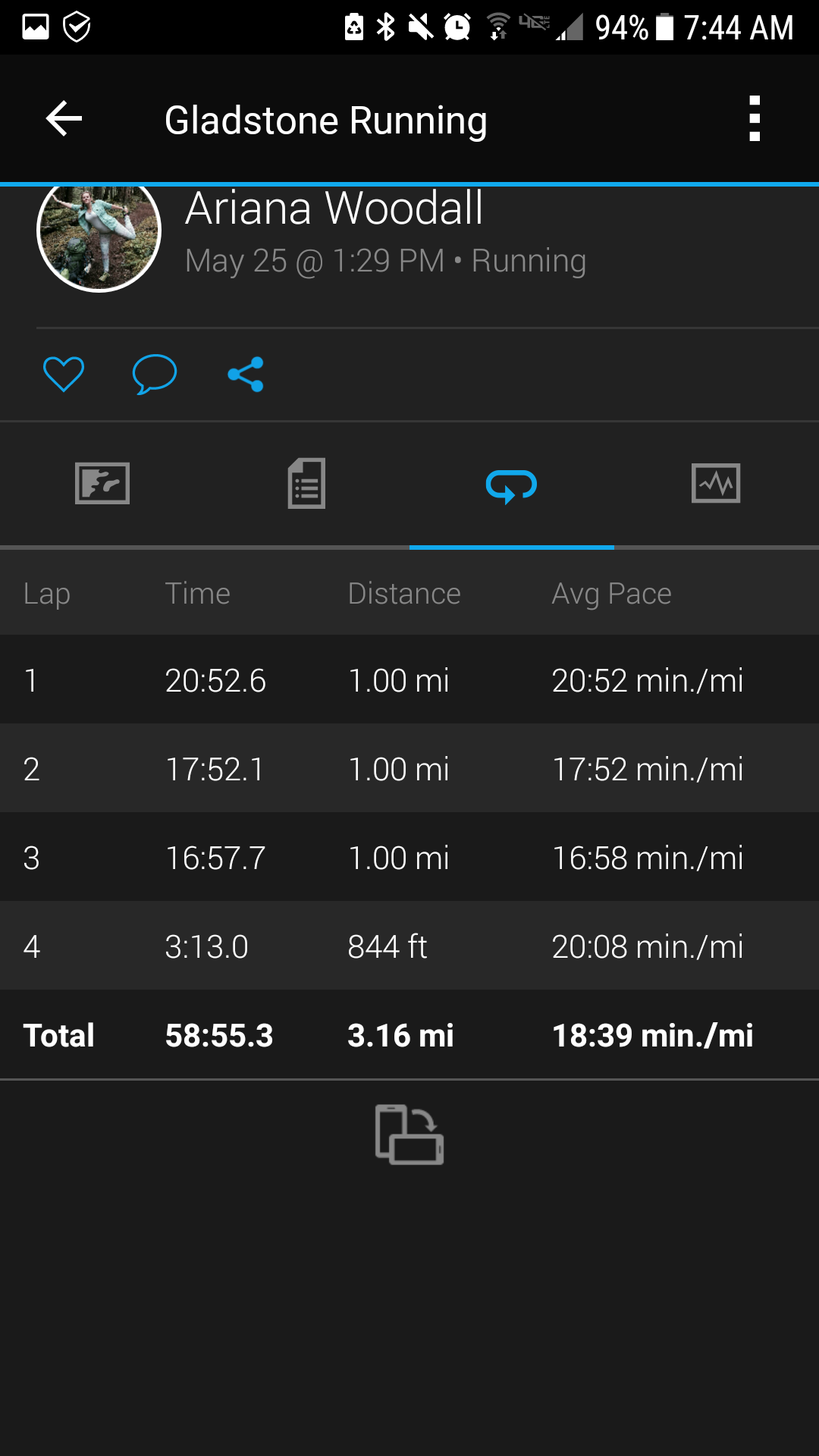Screen dimensions: 819x1456
Task: Open Ariana Woodall's profile picture
Action: pyautogui.click(x=99, y=231)
